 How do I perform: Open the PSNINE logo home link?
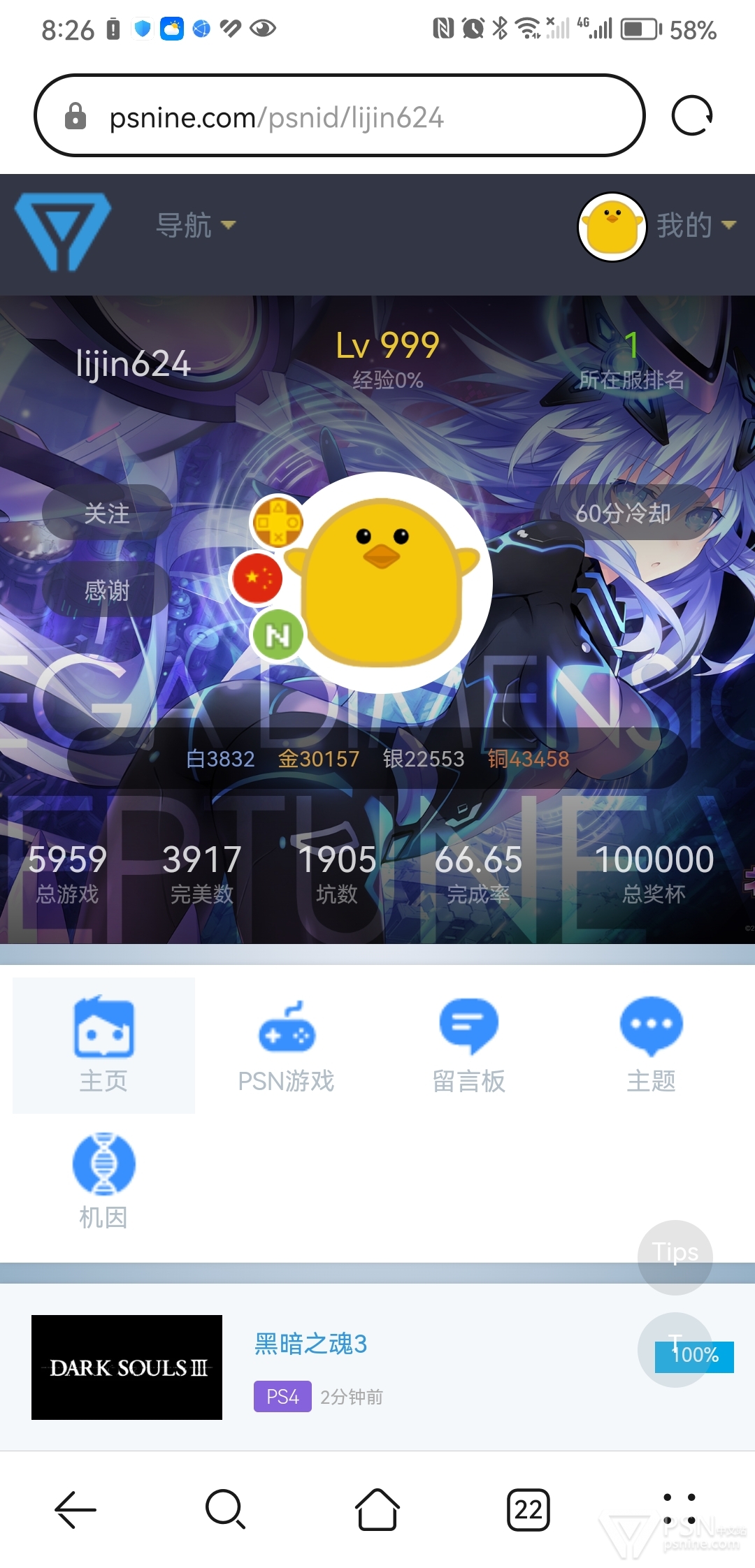coord(63,231)
